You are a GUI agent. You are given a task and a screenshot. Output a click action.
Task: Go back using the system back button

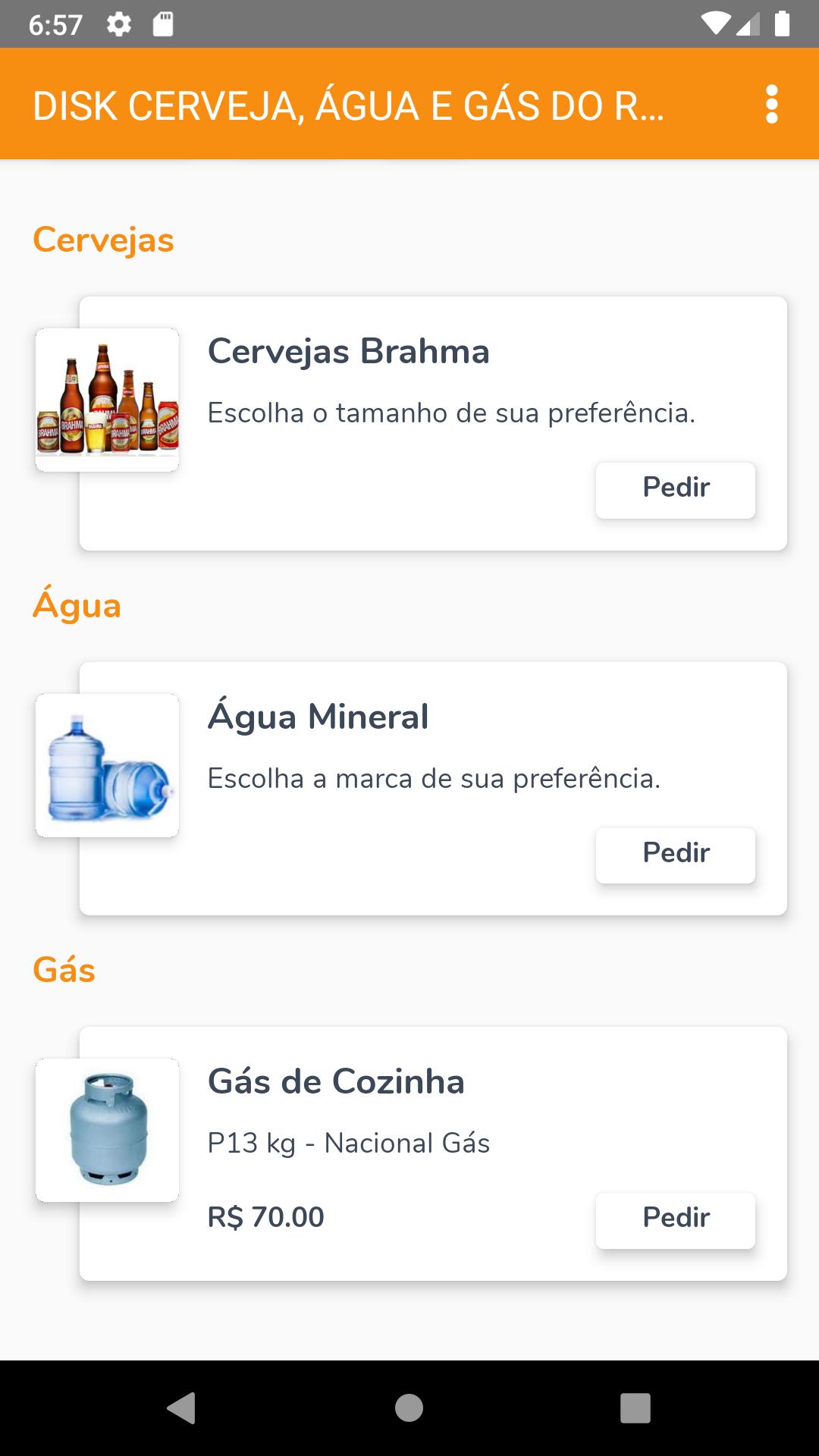pos(182,1408)
